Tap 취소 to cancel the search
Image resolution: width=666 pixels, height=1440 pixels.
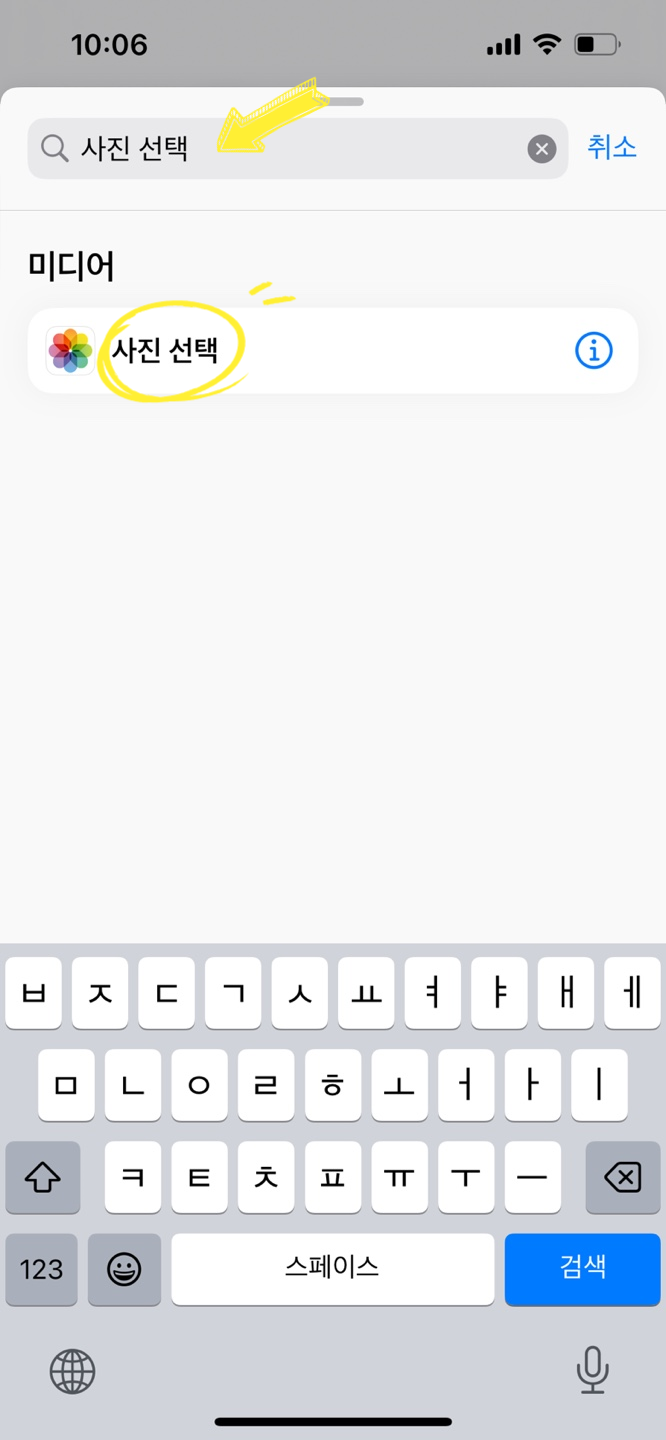tap(612, 148)
